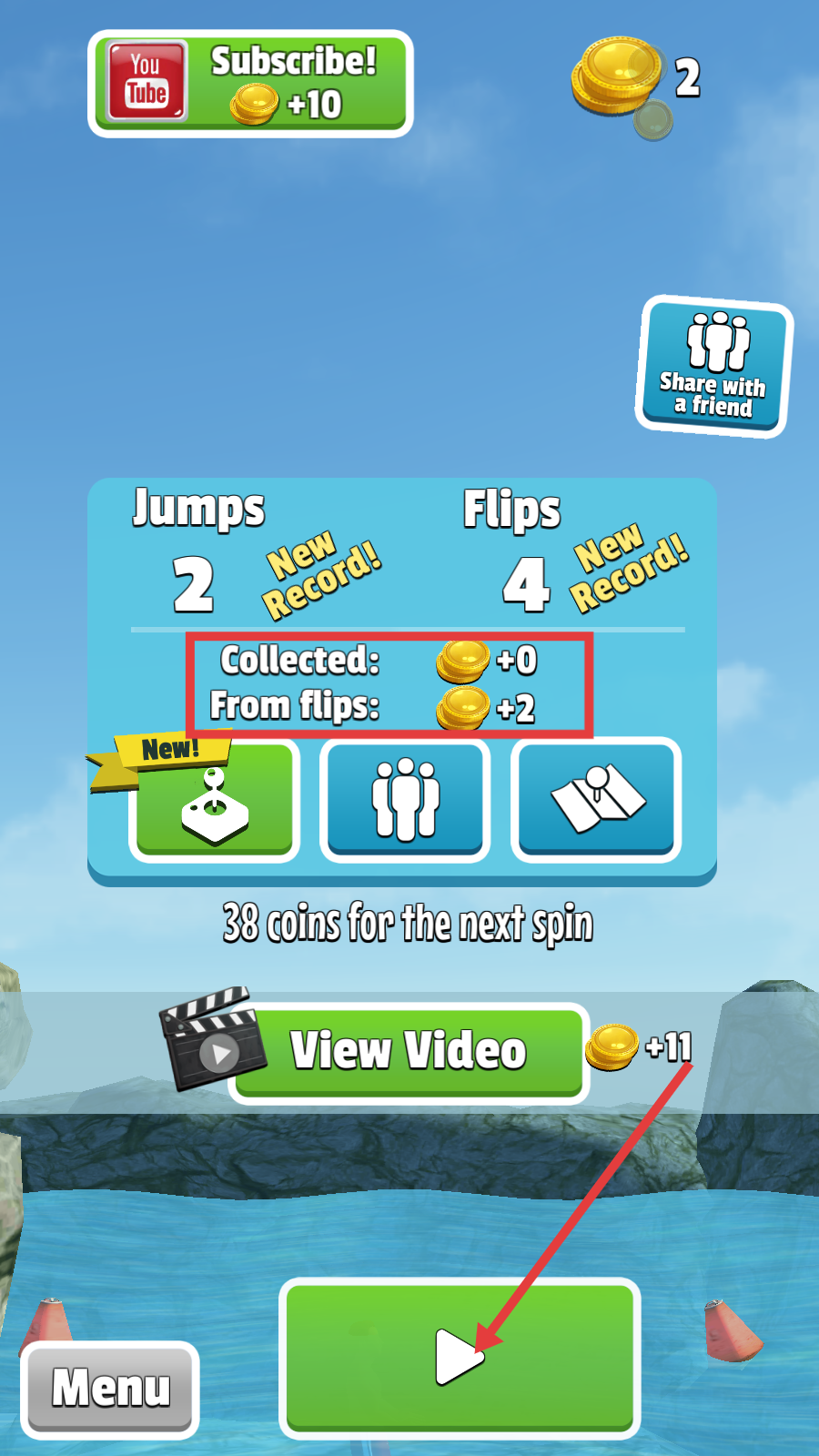Start the next round with the green play button
The image size is (819, 1456).
pos(460,1358)
